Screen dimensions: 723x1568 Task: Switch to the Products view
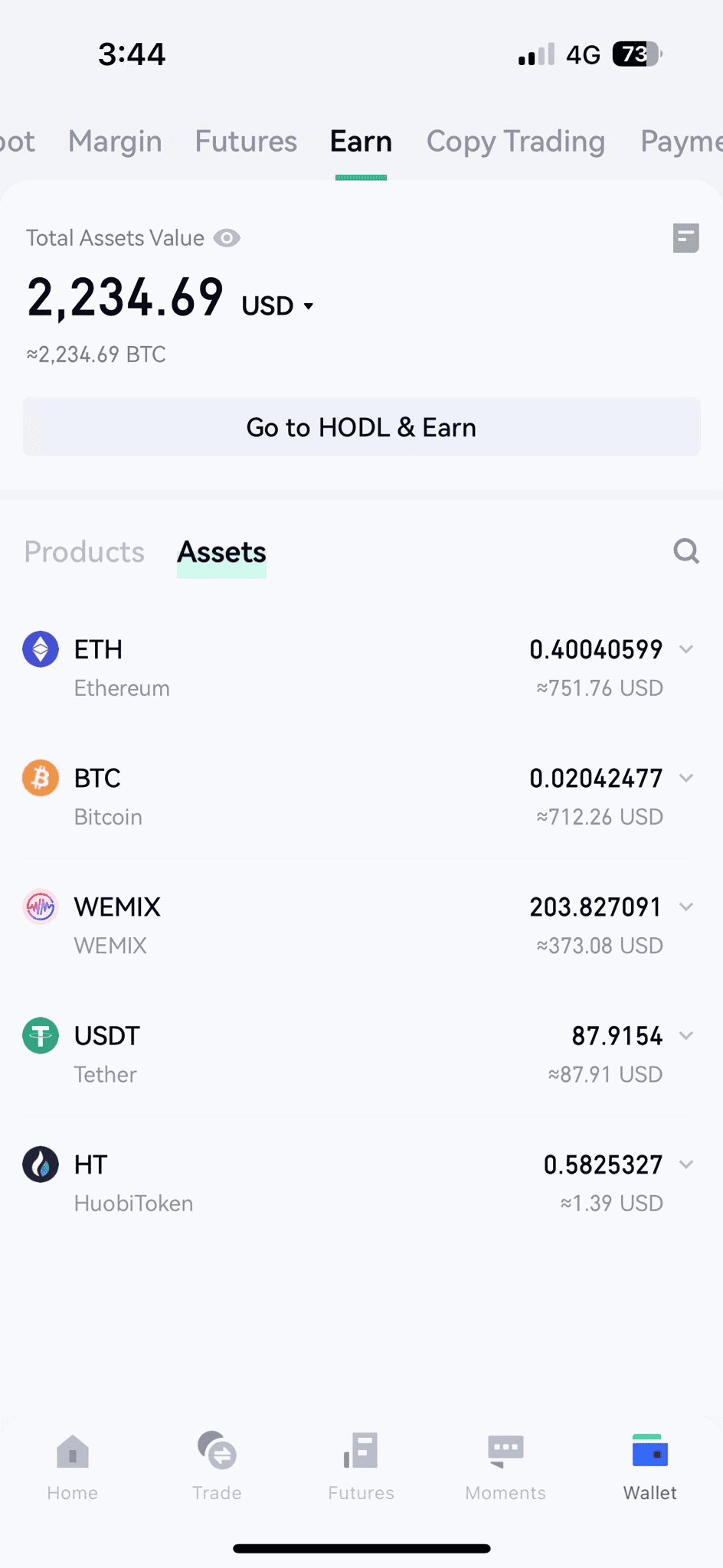point(84,551)
